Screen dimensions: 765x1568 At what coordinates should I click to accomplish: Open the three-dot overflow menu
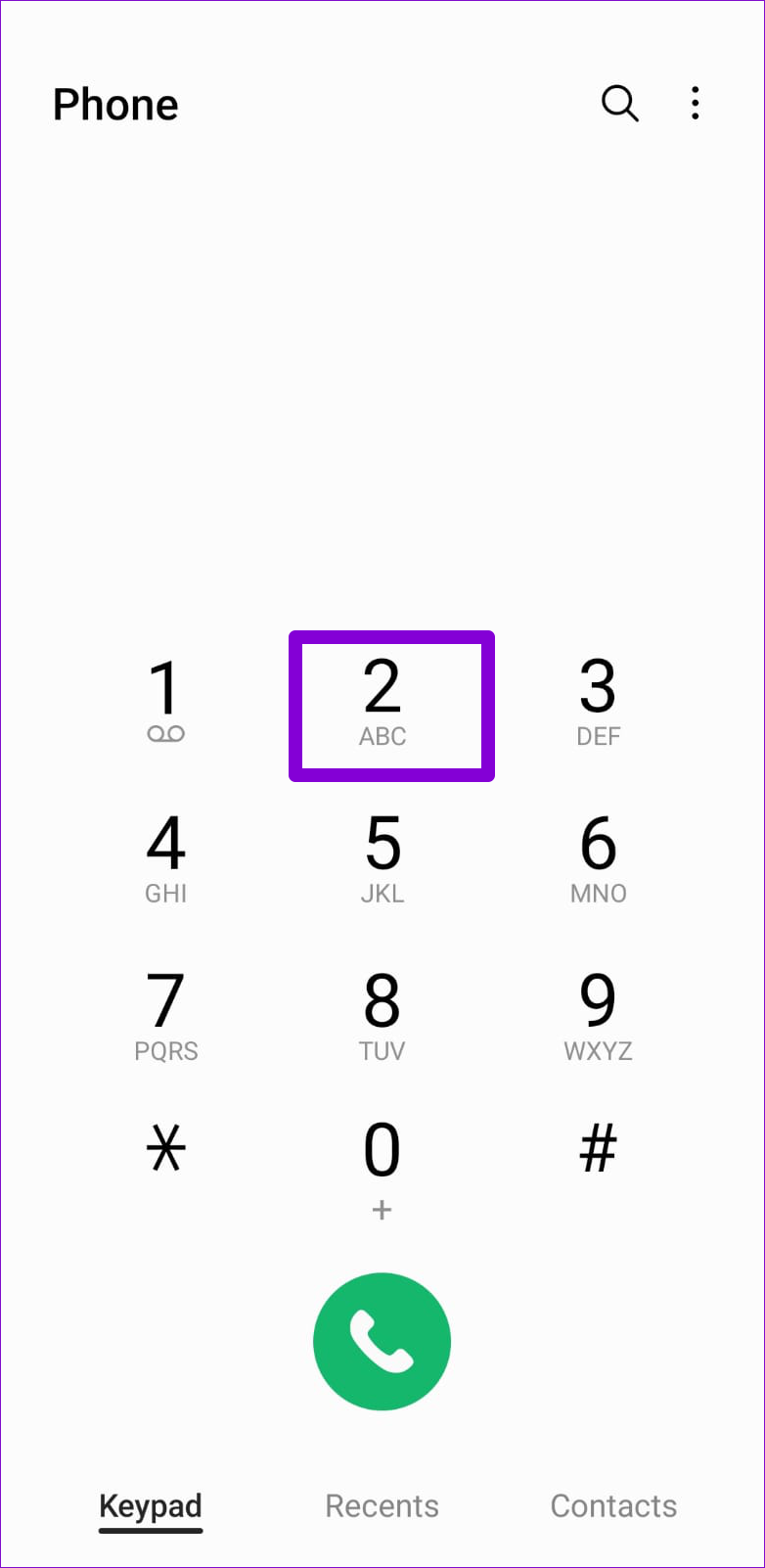click(695, 103)
